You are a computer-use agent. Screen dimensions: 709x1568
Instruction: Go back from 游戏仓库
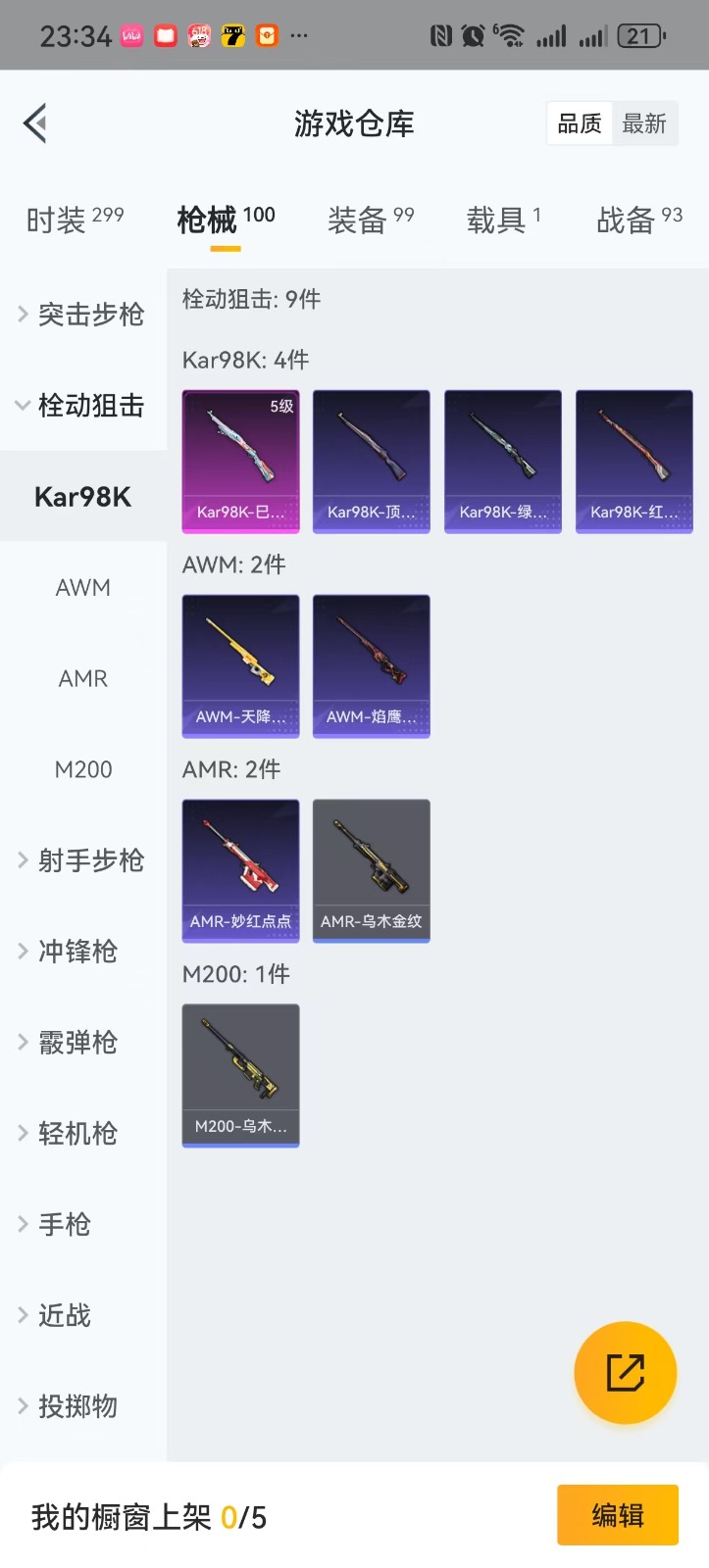pos(35,123)
